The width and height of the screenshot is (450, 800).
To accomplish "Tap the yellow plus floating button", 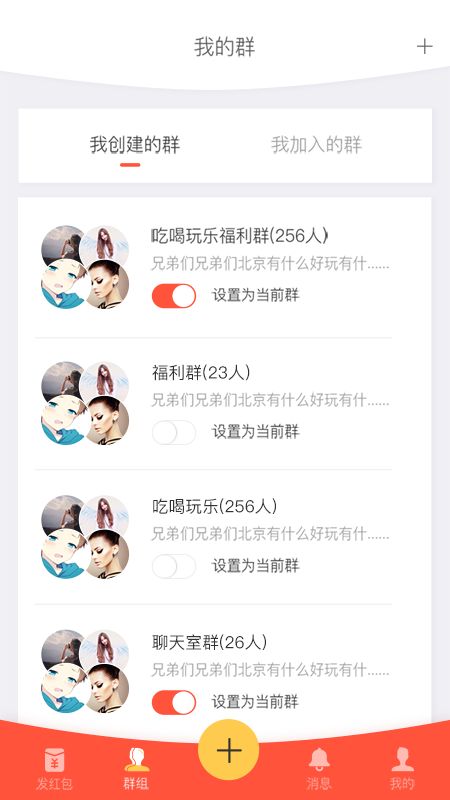I will 229,750.
